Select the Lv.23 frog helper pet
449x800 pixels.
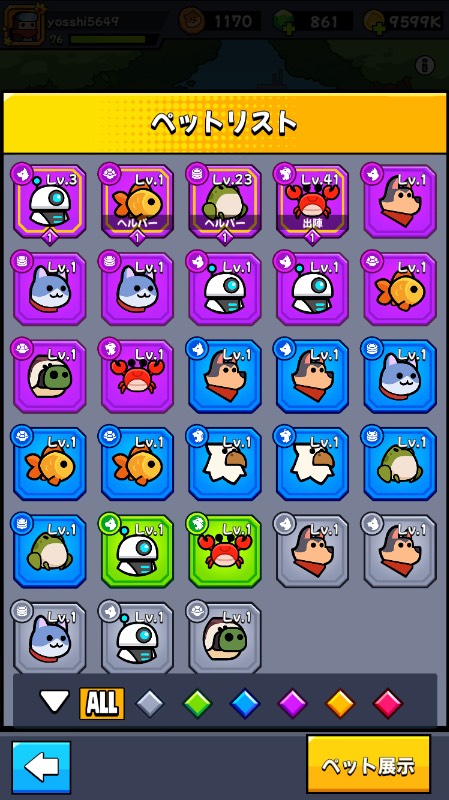click(x=225, y=202)
